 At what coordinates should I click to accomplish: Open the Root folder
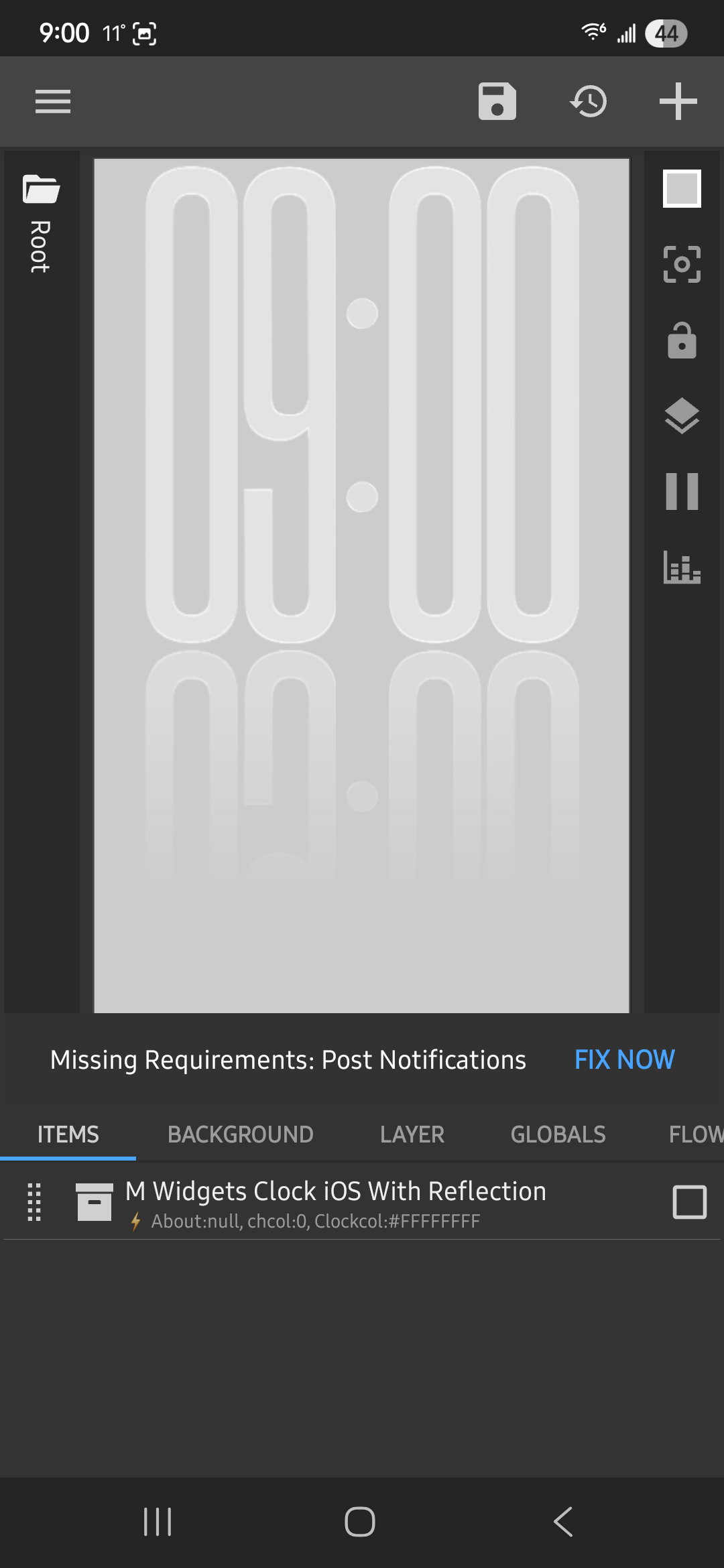point(41,222)
